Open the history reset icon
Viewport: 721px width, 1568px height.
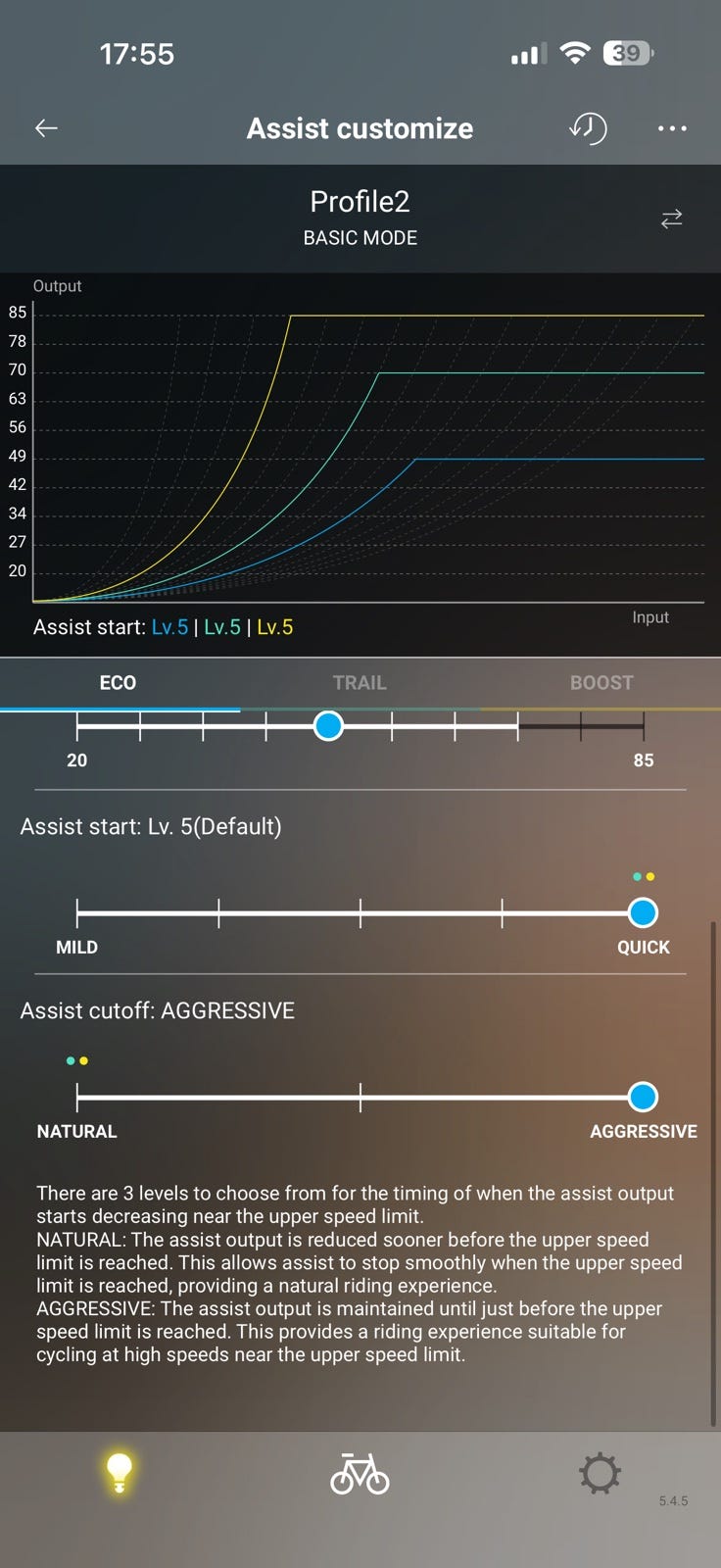pyautogui.click(x=588, y=128)
